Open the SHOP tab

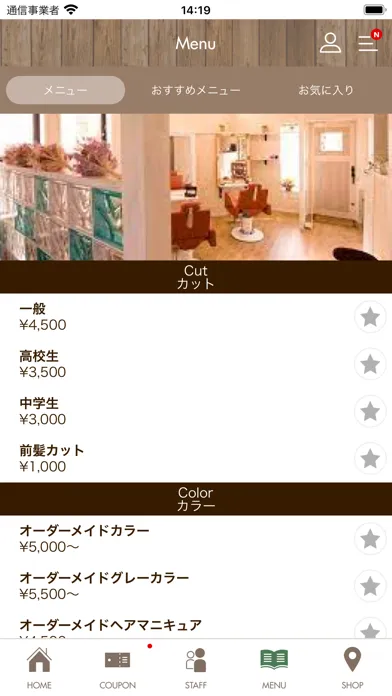click(x=352, y=668)
